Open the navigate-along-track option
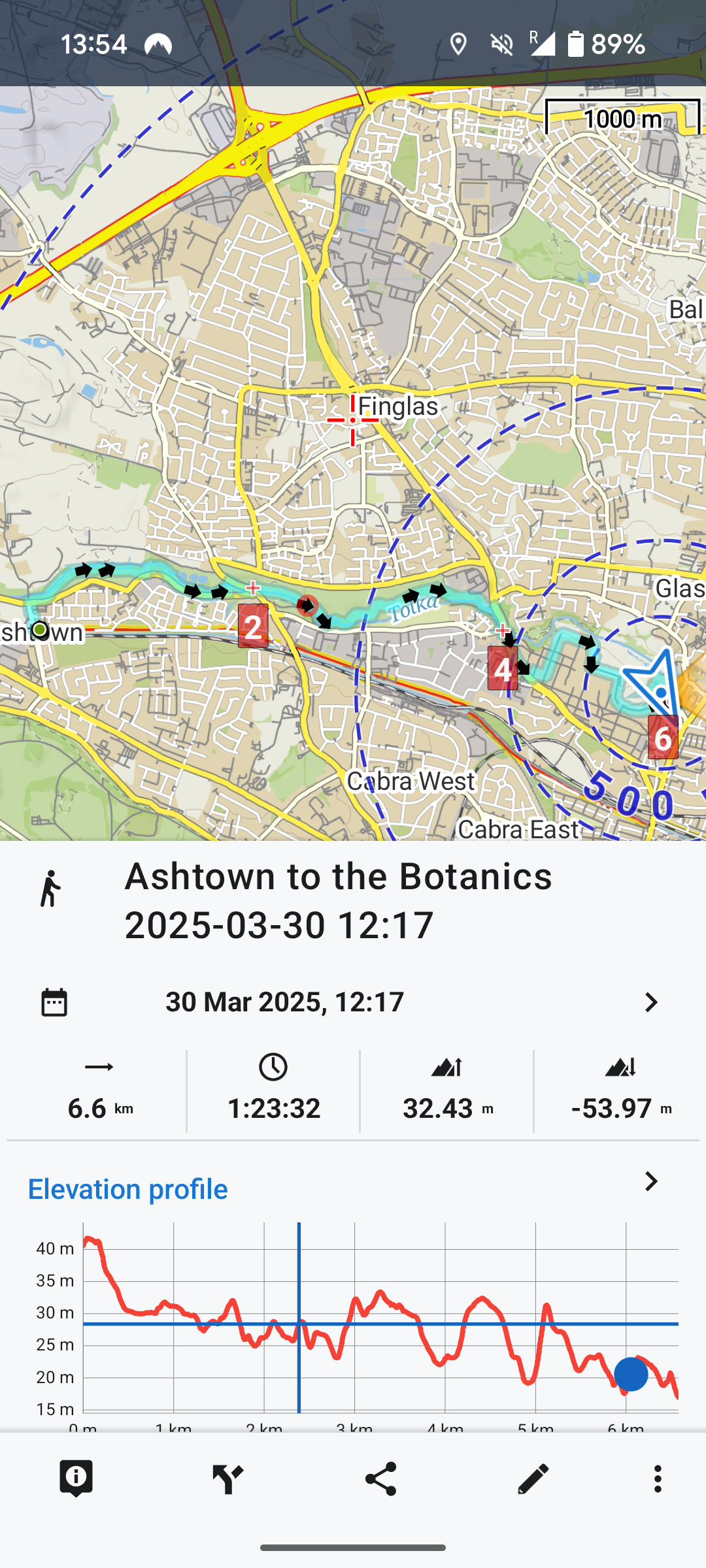 (228, 1478)
